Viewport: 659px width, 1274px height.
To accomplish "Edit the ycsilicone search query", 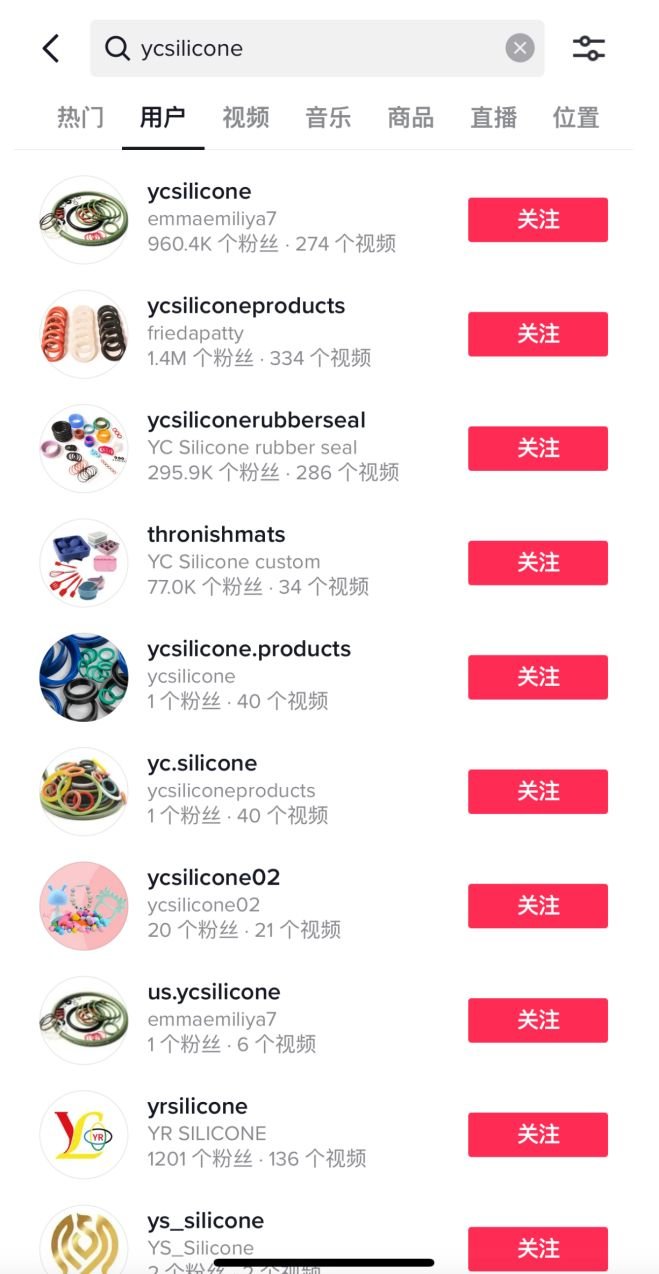I will 310,48.
